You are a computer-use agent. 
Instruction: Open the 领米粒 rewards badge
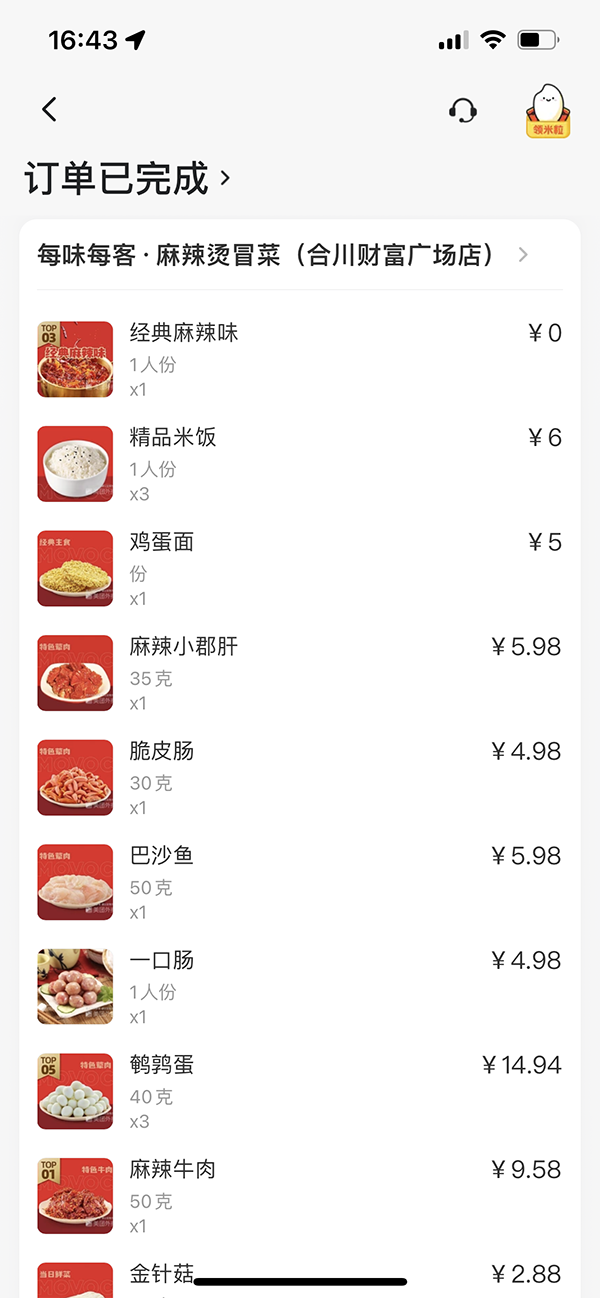[x=547, y=111]
